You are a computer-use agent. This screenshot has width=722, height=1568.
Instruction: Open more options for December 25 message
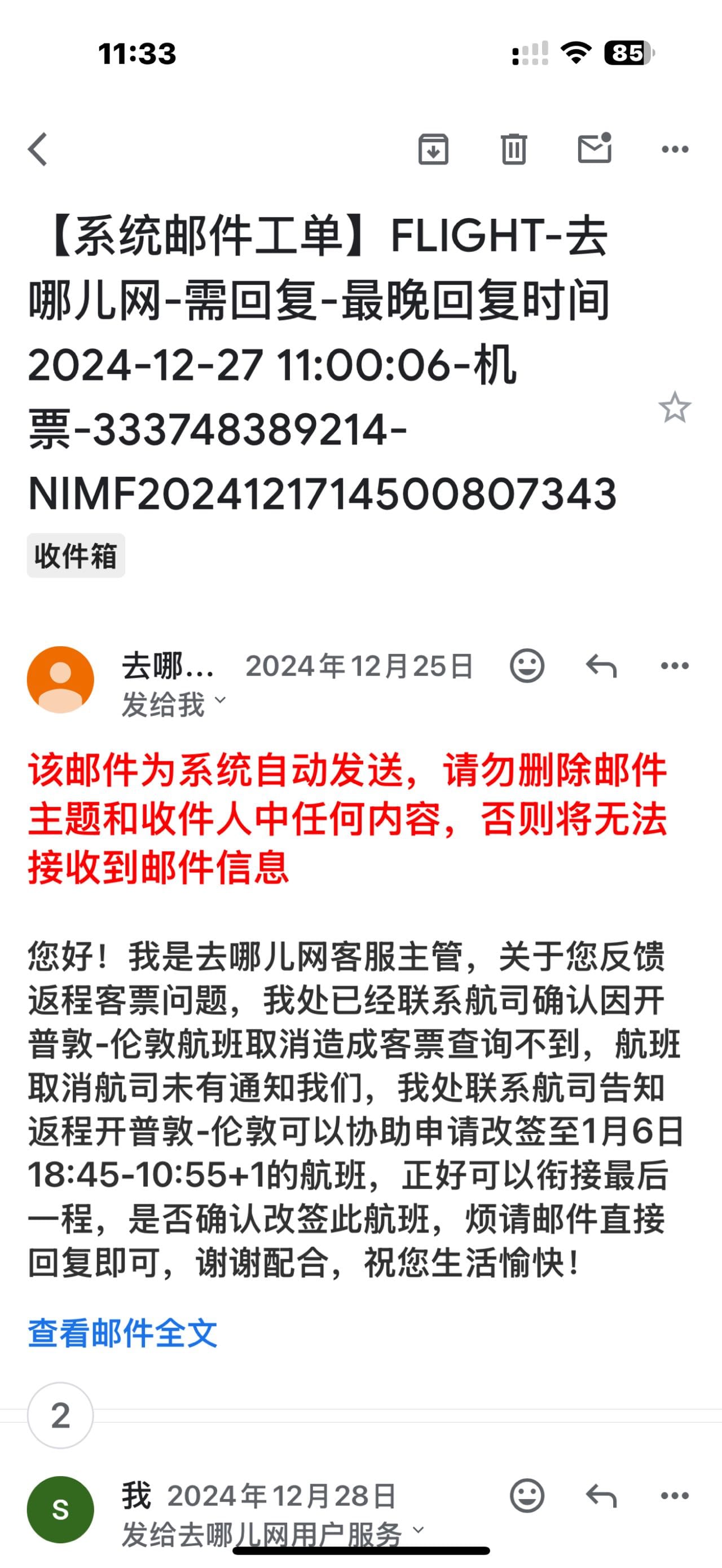675,665
